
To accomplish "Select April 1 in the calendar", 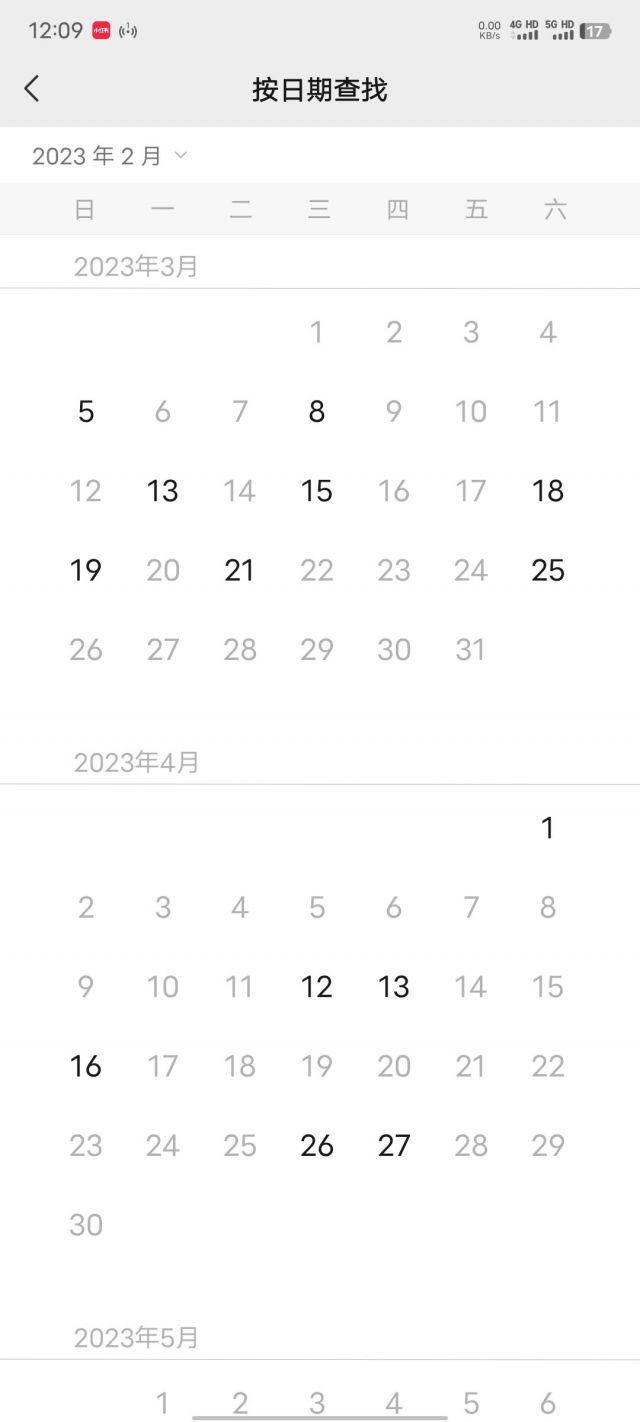I will (548, 828).
